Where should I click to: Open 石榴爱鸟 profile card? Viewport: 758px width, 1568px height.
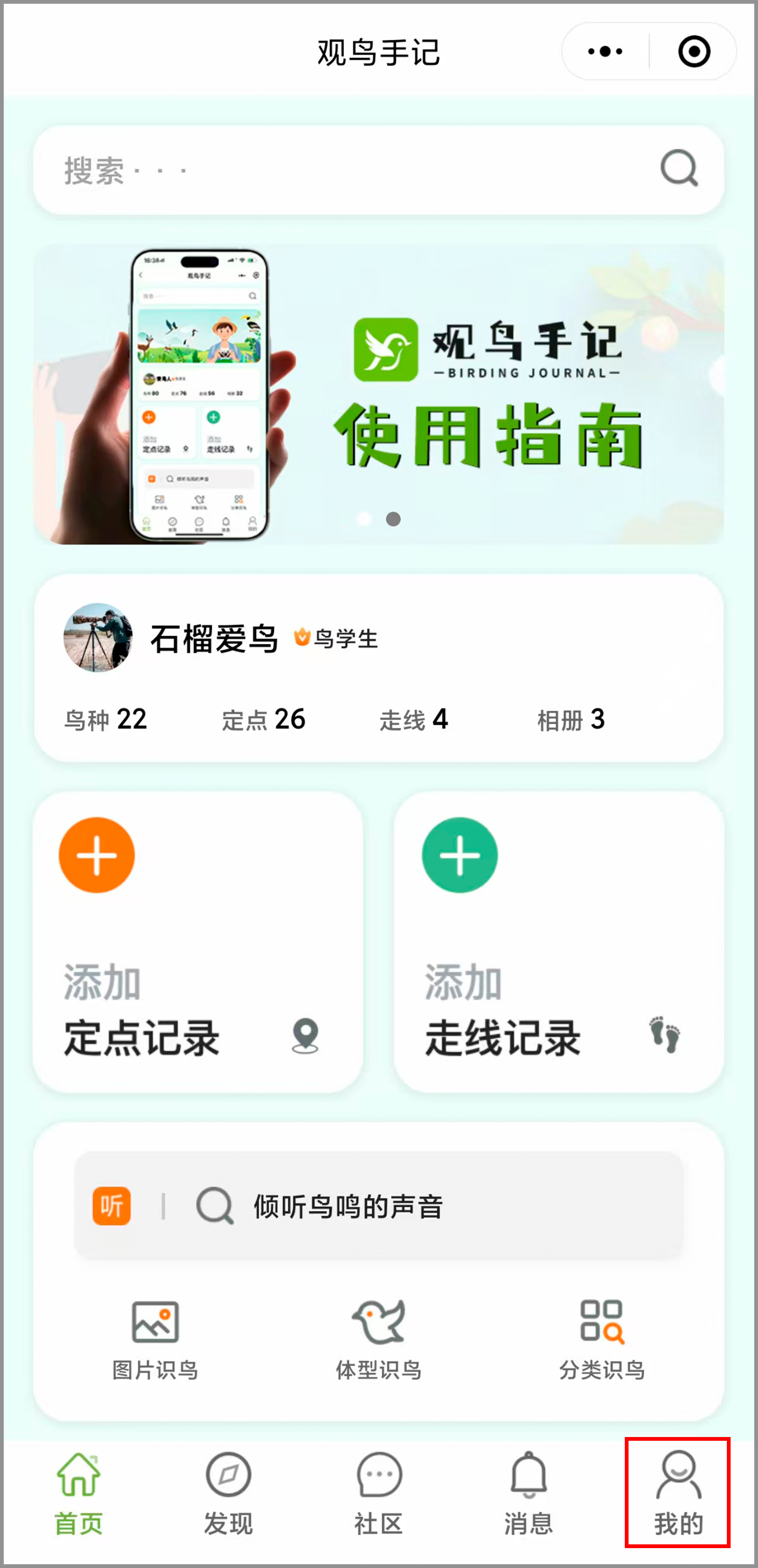coord(379,668)
